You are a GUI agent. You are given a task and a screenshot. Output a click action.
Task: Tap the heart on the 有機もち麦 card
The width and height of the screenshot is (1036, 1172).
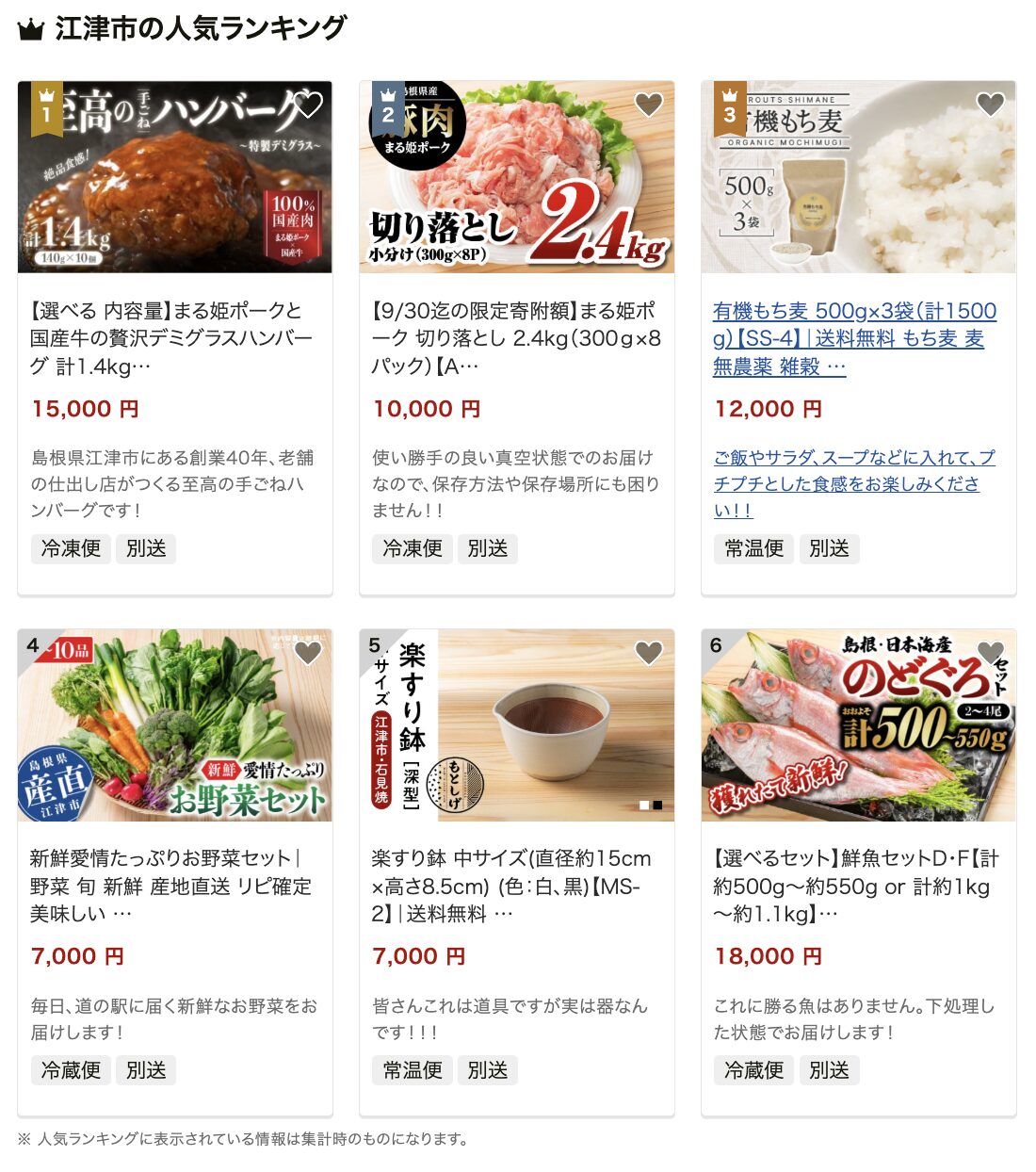point(990,105)
